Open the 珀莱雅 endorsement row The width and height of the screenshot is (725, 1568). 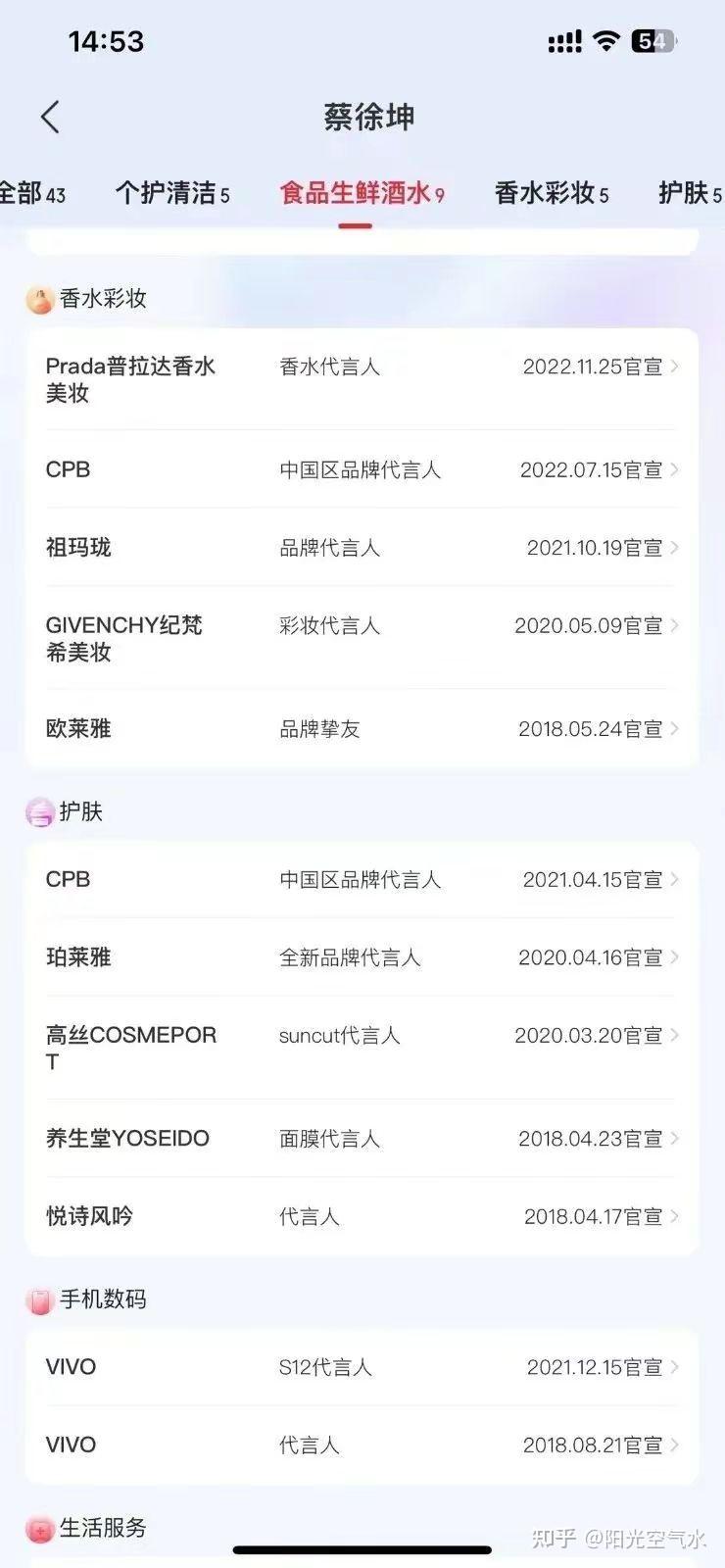362,956
